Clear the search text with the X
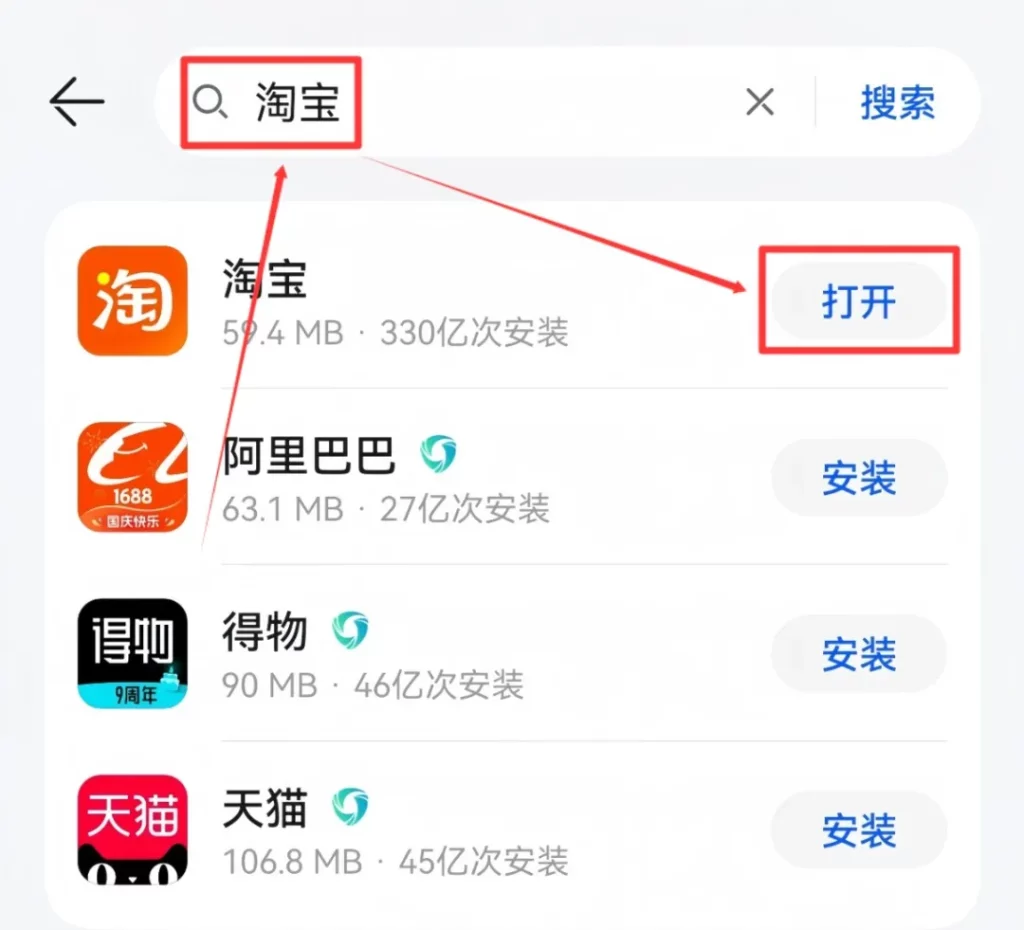This screenshot has height=930, width=1024. [x=760, y=102]
